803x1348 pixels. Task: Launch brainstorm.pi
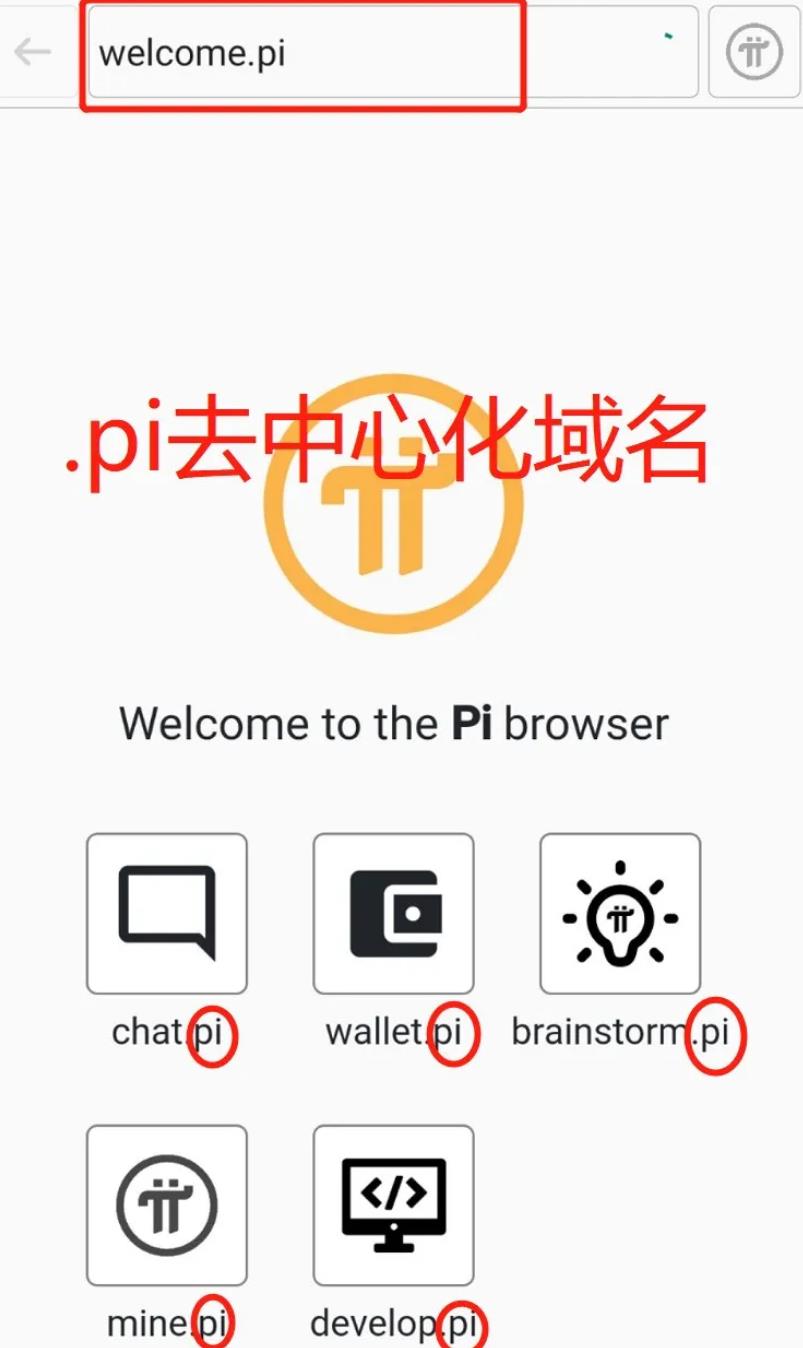tap(620, 913)
